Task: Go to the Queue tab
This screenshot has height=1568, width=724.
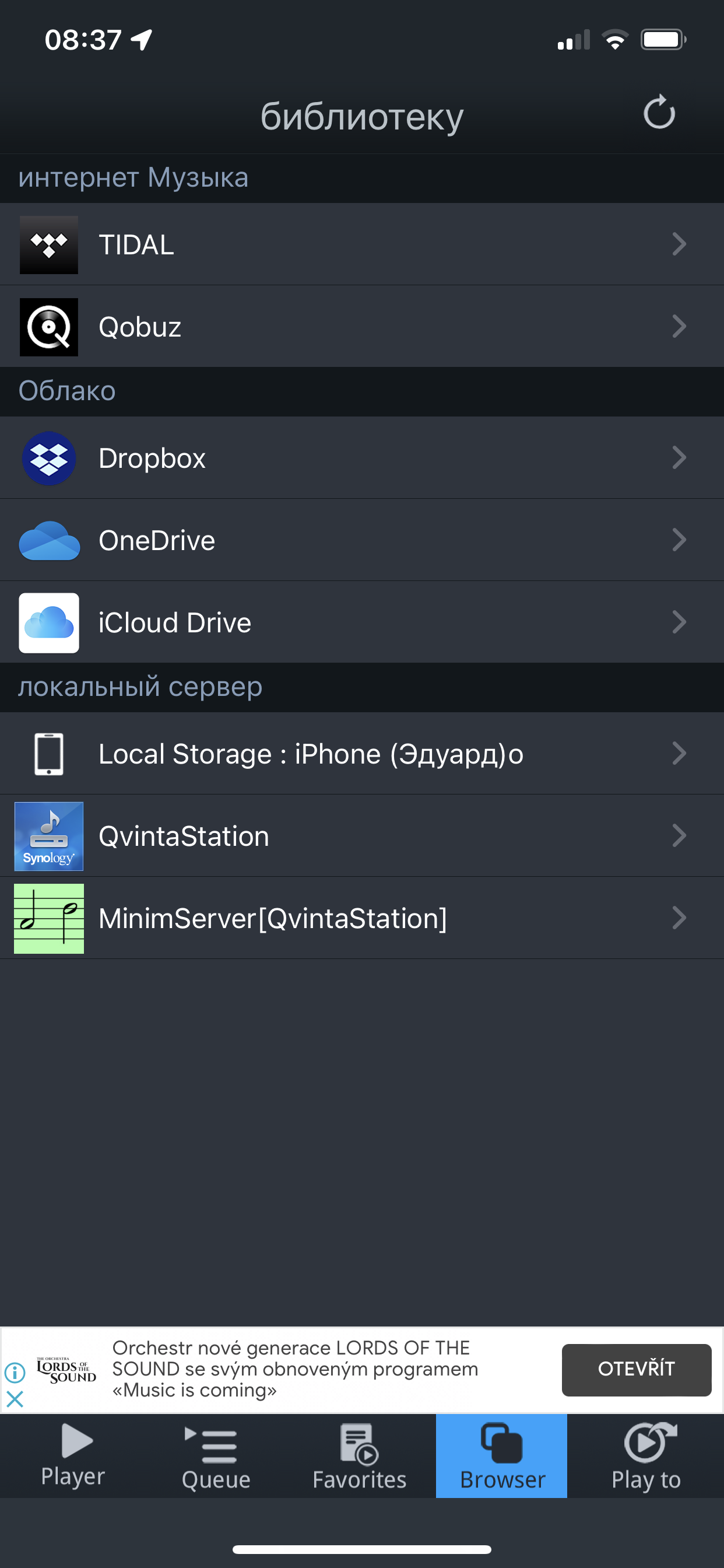Action: coord(217,1455)
